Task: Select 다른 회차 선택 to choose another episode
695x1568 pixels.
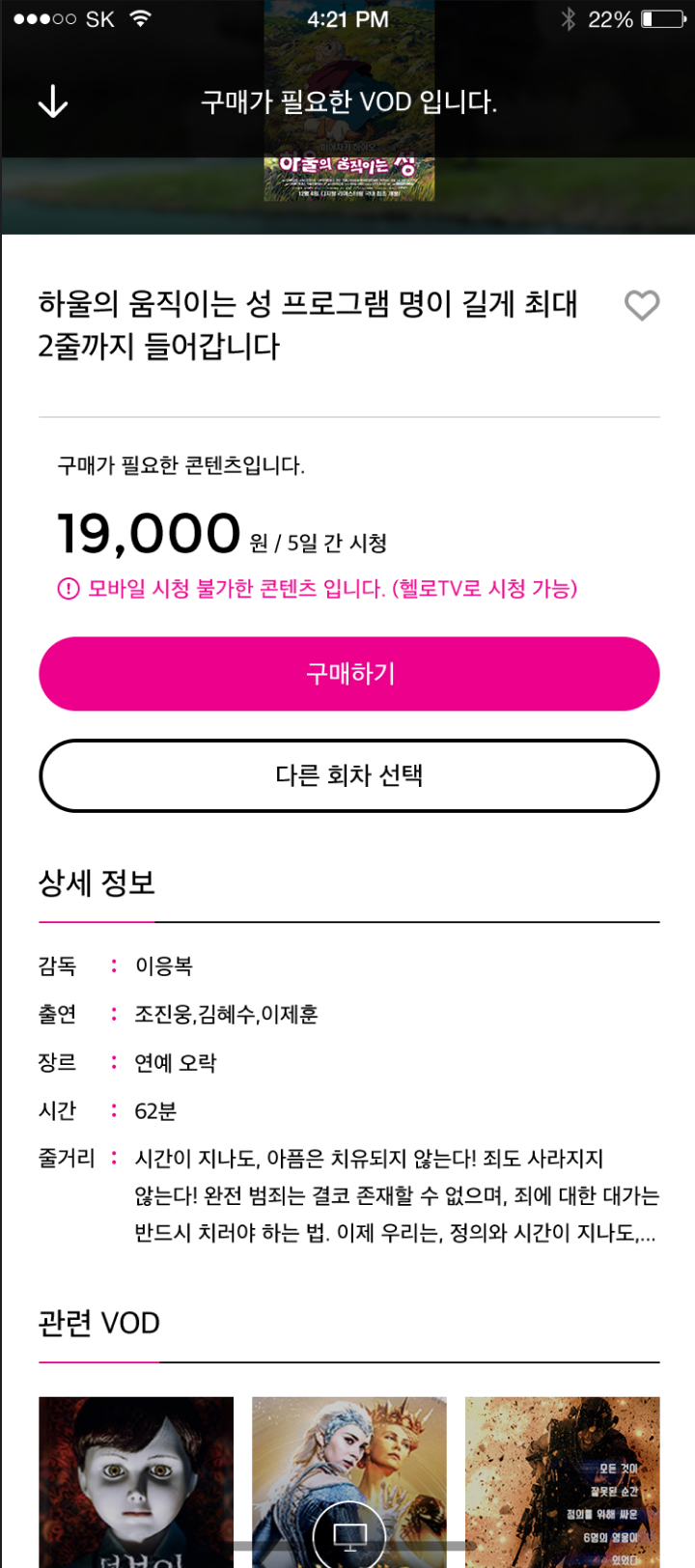Action: [349, 776]
